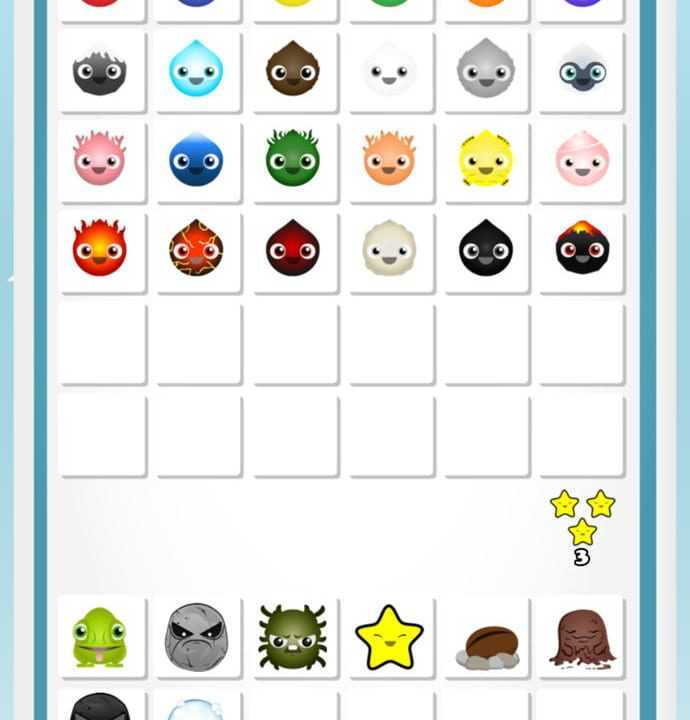Tap the brown mud creature tile
690x720 pixels.
coord(582,637)
